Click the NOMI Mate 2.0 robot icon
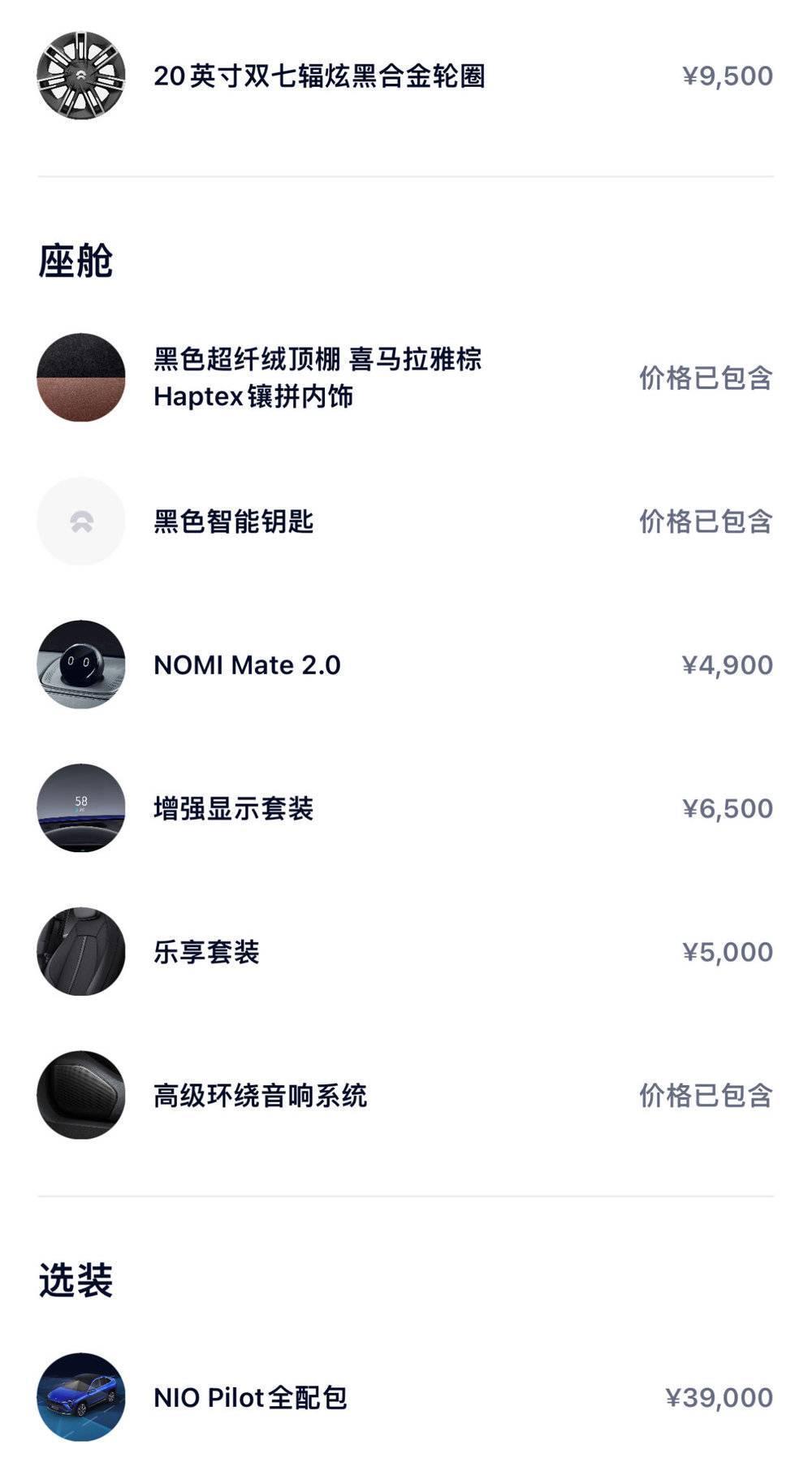The image size is (812, 1471). pyautogui.click(x=80, y=666)
